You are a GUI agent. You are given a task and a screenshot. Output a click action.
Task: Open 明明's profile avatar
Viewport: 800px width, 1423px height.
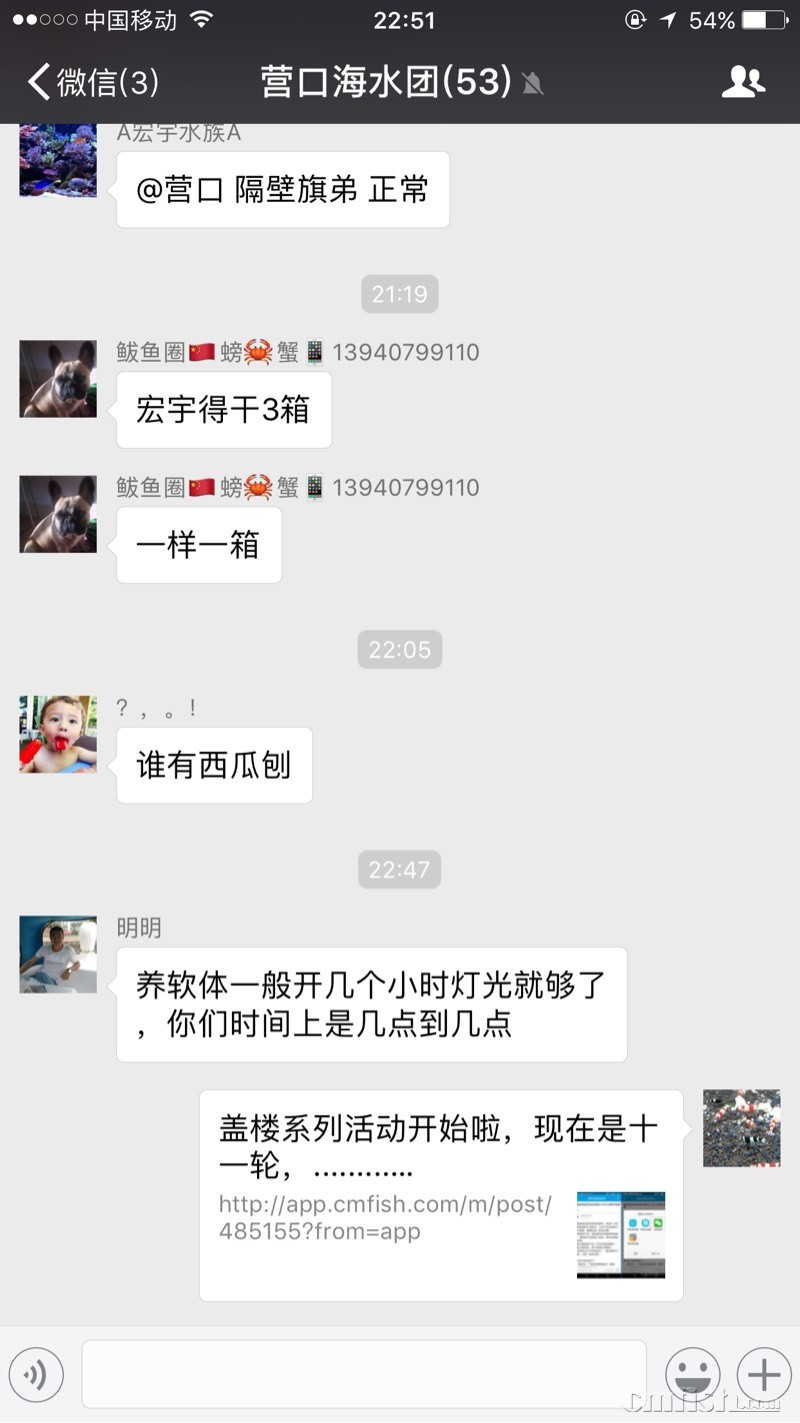click(x=58, y=954)
